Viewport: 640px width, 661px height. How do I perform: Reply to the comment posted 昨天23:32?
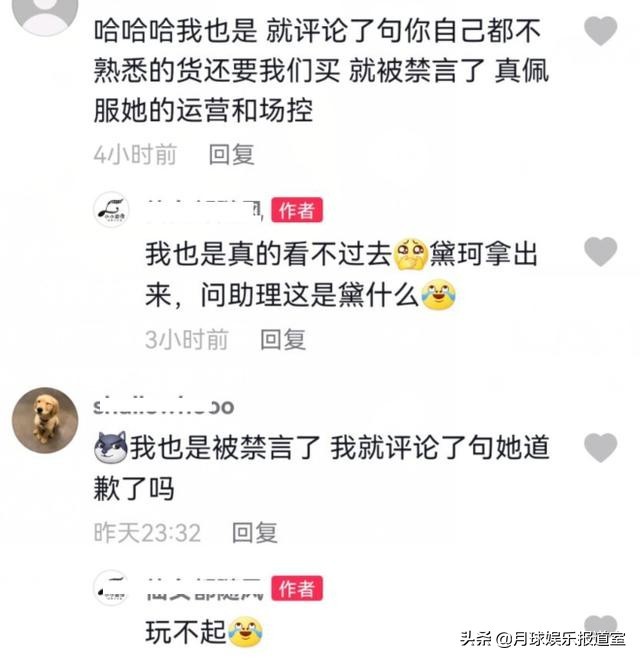(x=254, y=533)
